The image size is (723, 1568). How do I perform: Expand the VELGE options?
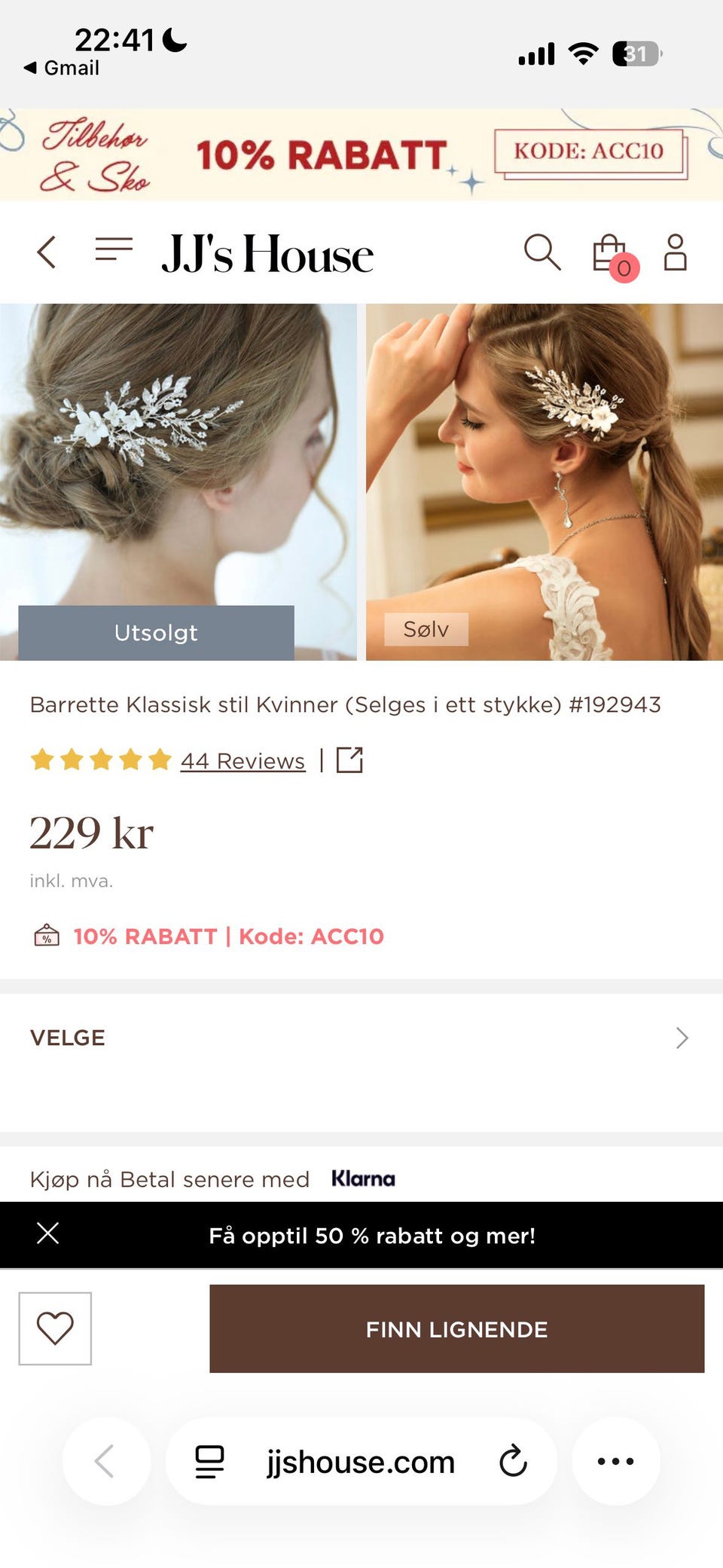[x=361, y=1037]
